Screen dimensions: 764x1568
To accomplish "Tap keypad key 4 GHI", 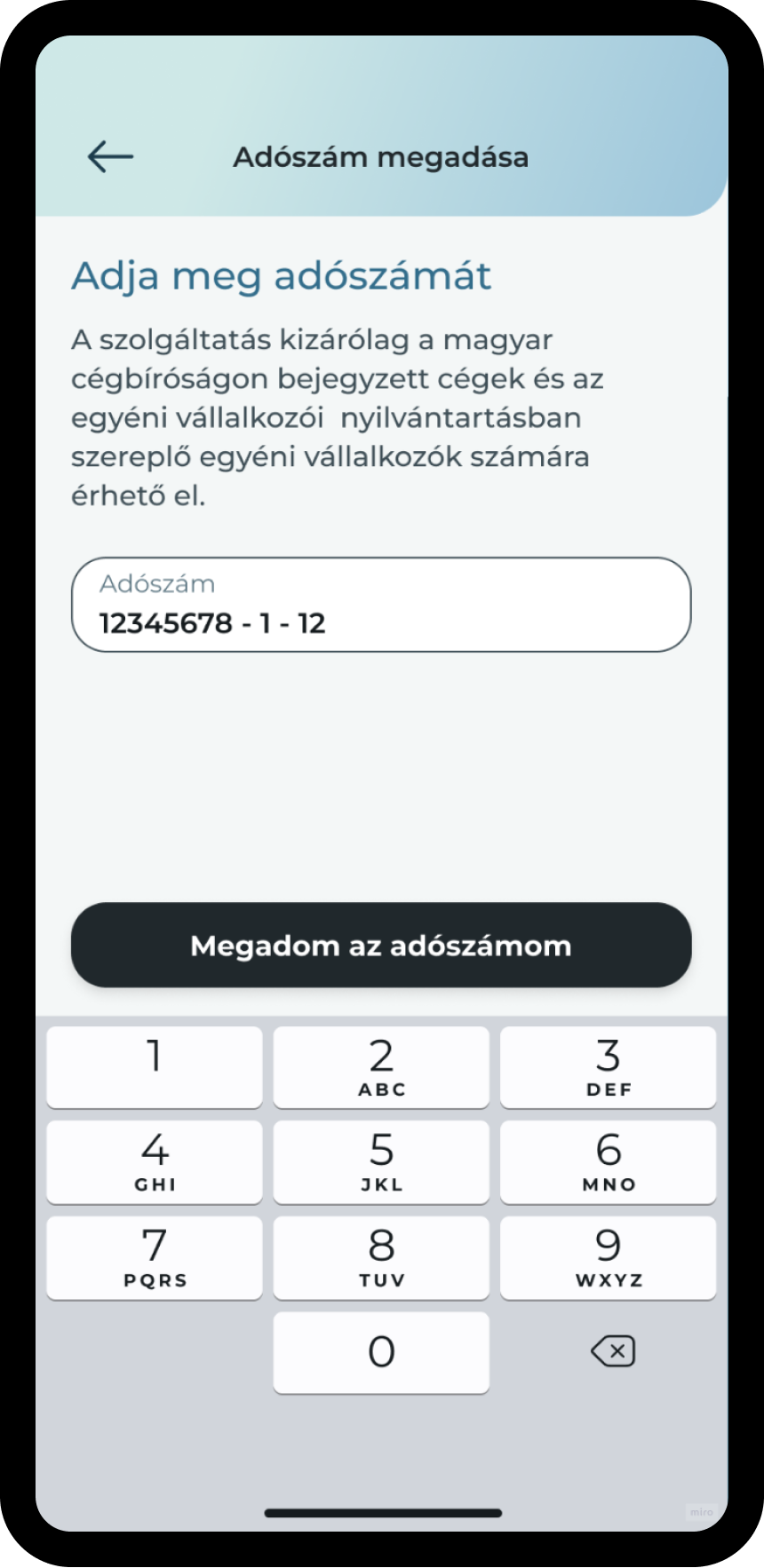I will coord(155,1162).
